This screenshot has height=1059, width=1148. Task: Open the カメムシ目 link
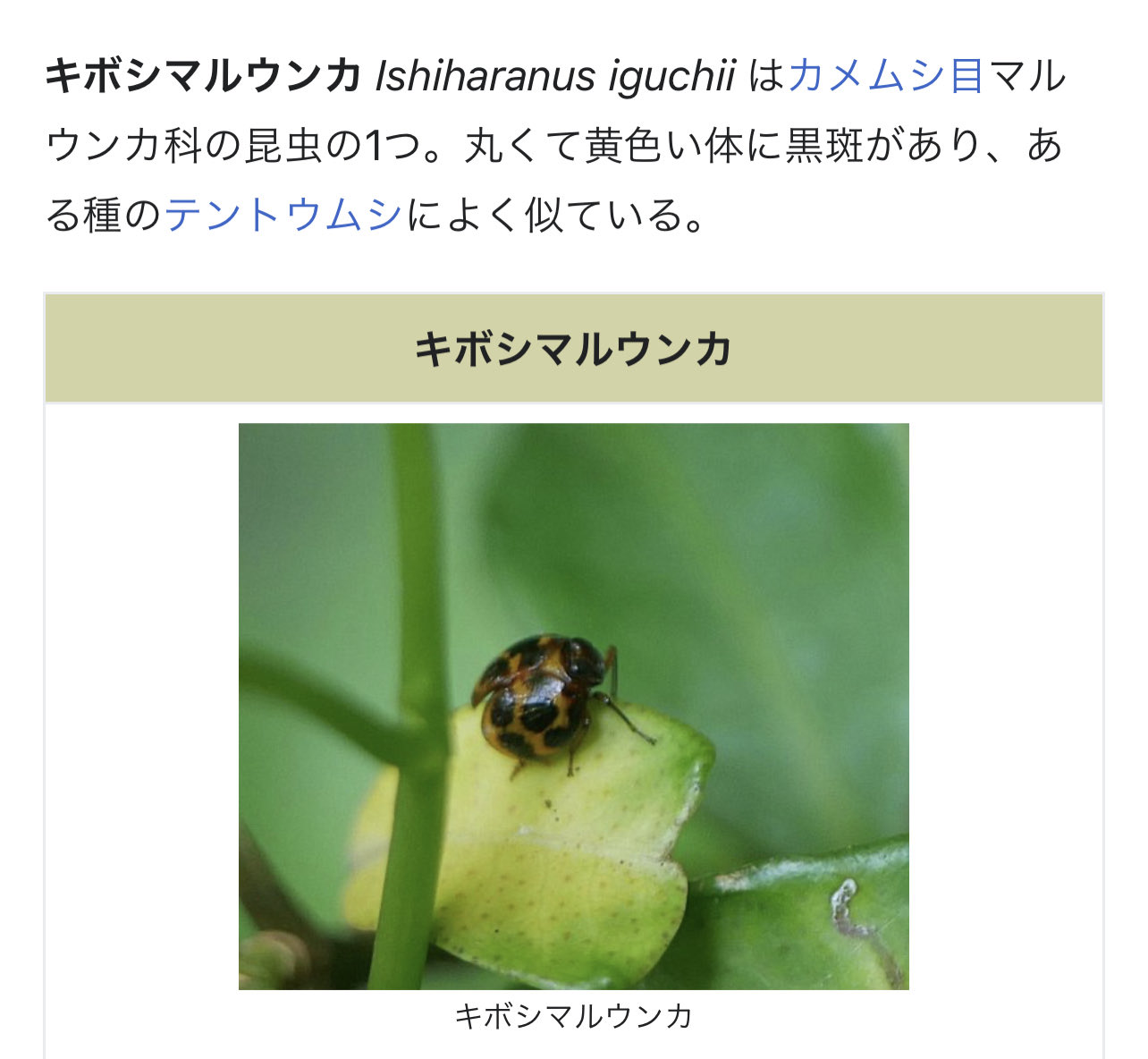885,76
